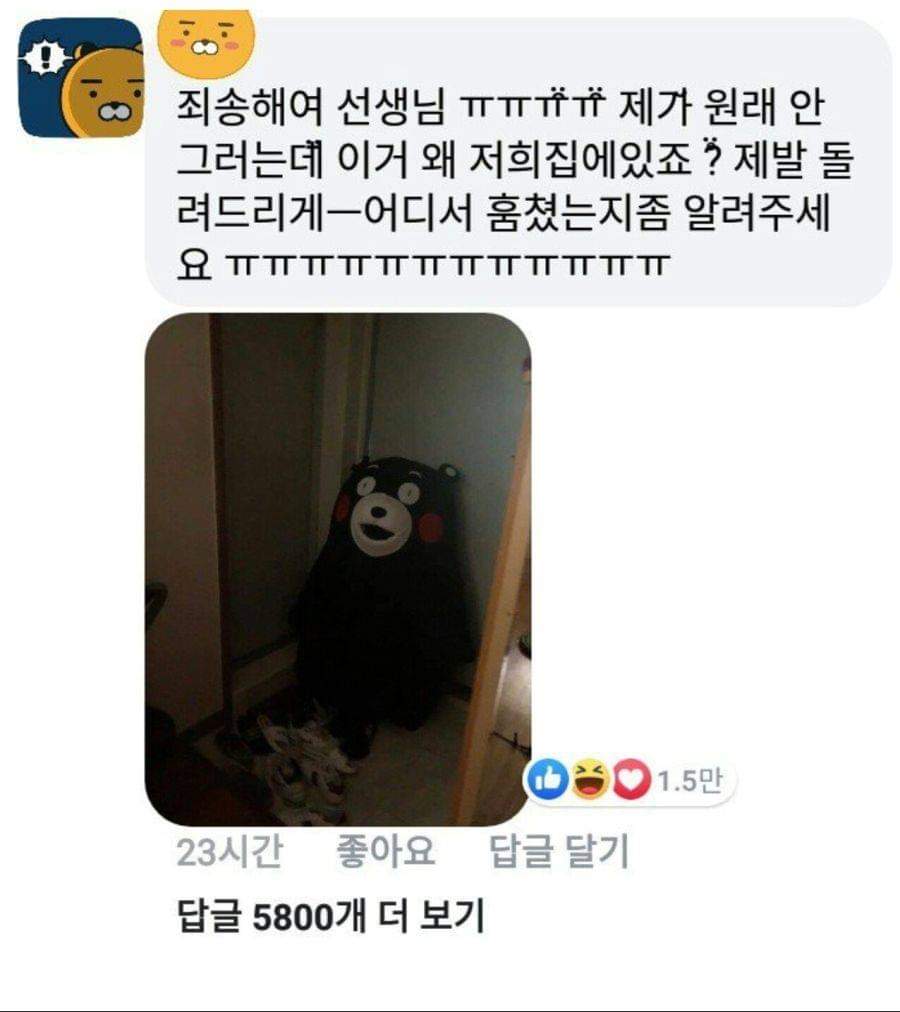Expand 답글 5800개 더 보기
Viewport: 900px width, 1012px height.
(330, 917)
